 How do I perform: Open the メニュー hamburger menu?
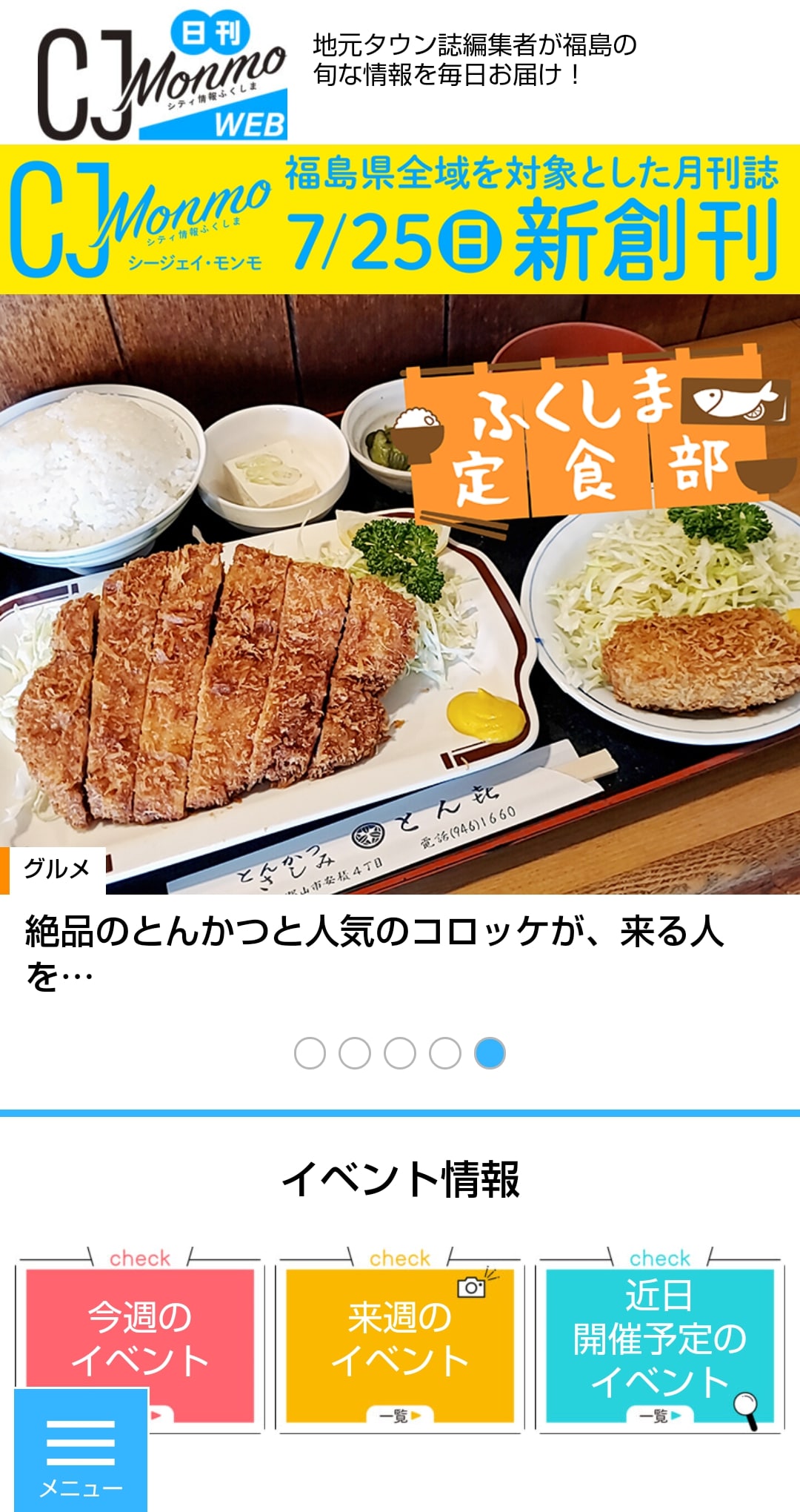click(80, 1450)
